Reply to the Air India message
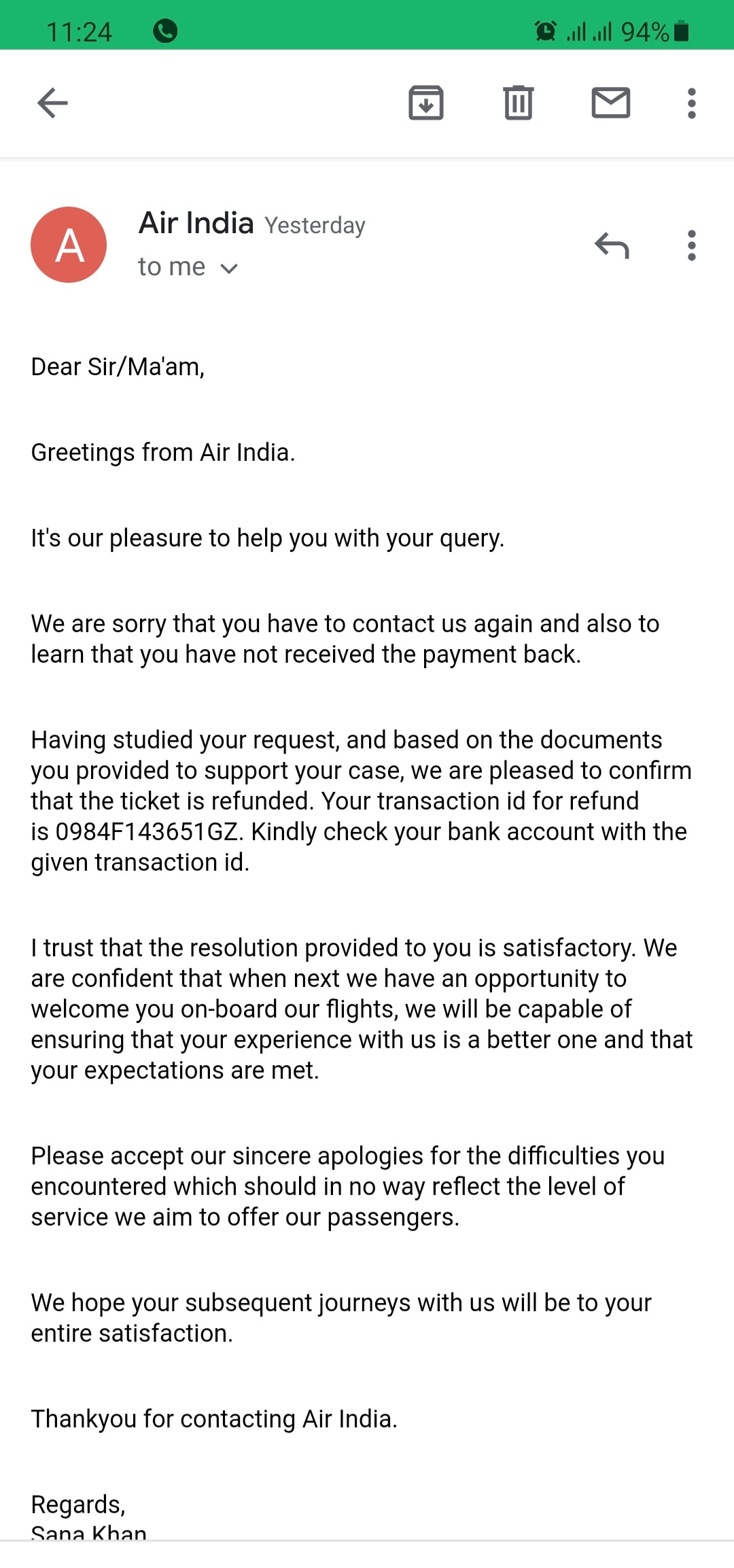 coord(612,245)
